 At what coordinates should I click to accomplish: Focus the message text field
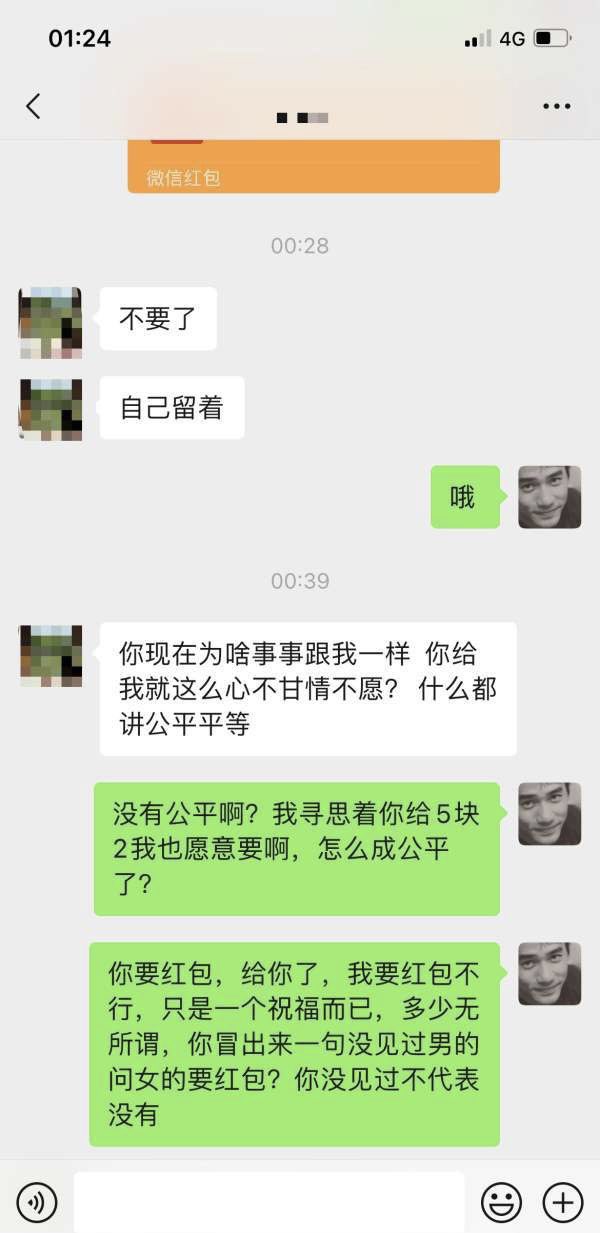[x=268, y=1201]
